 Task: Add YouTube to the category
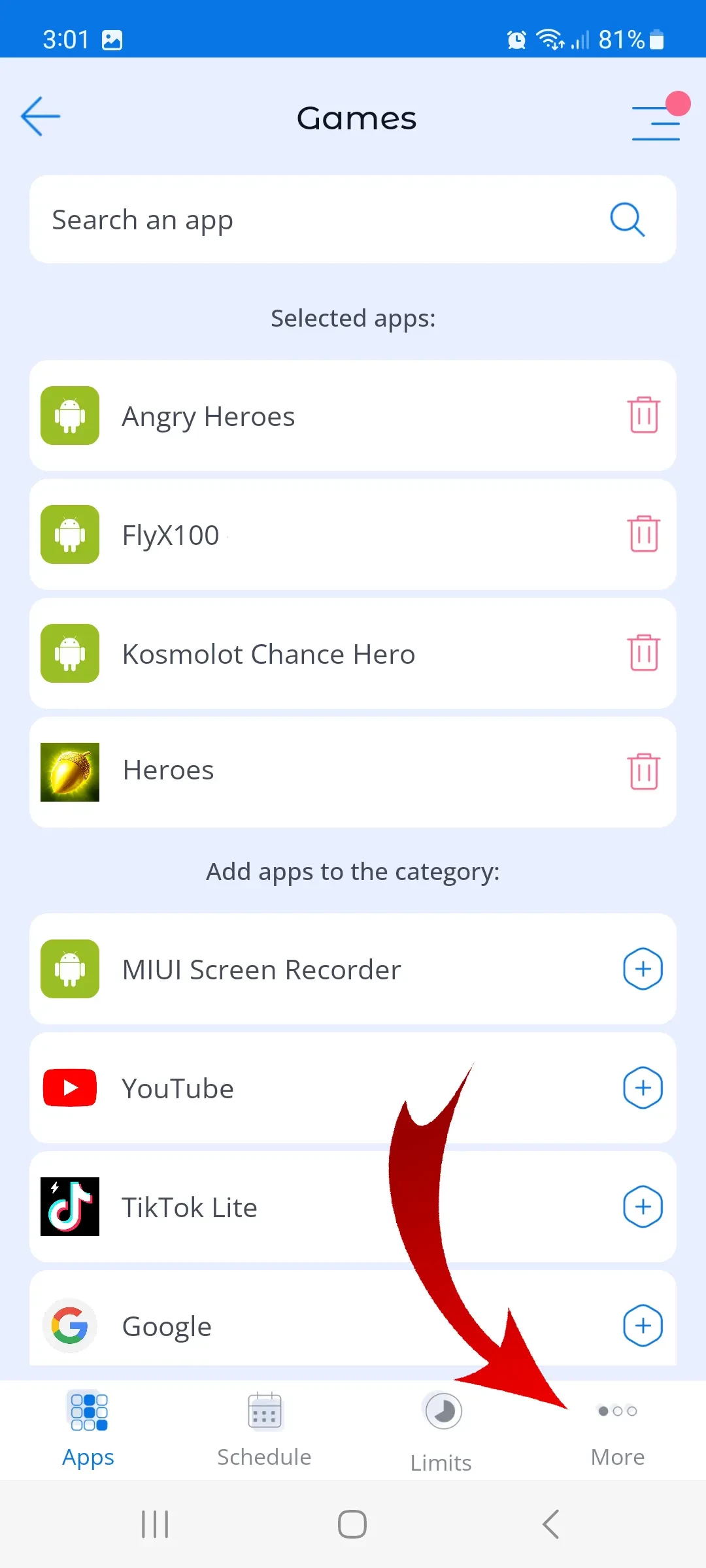point(643,1088)
